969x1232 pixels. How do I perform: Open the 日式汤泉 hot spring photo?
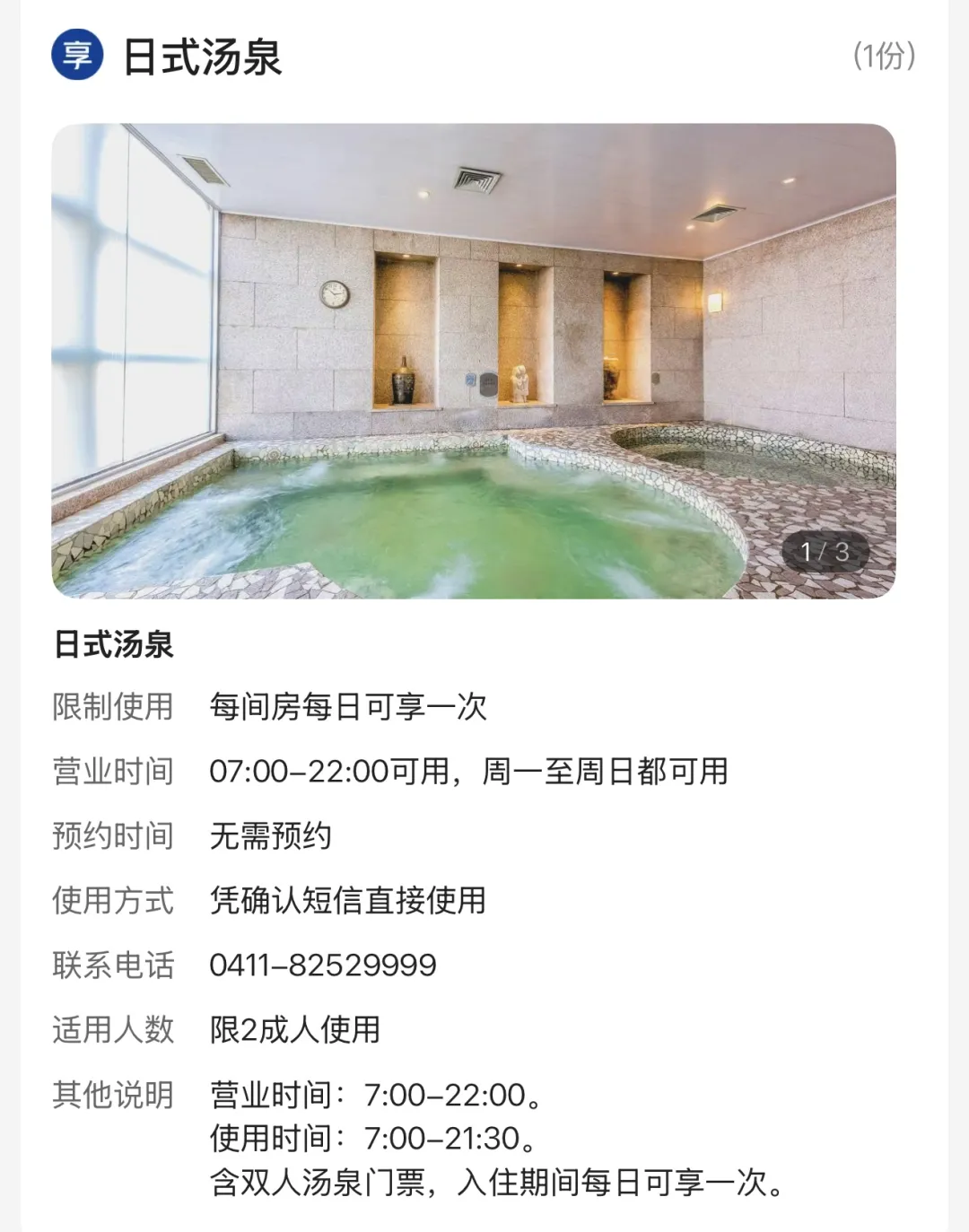[x=474, y=361]
